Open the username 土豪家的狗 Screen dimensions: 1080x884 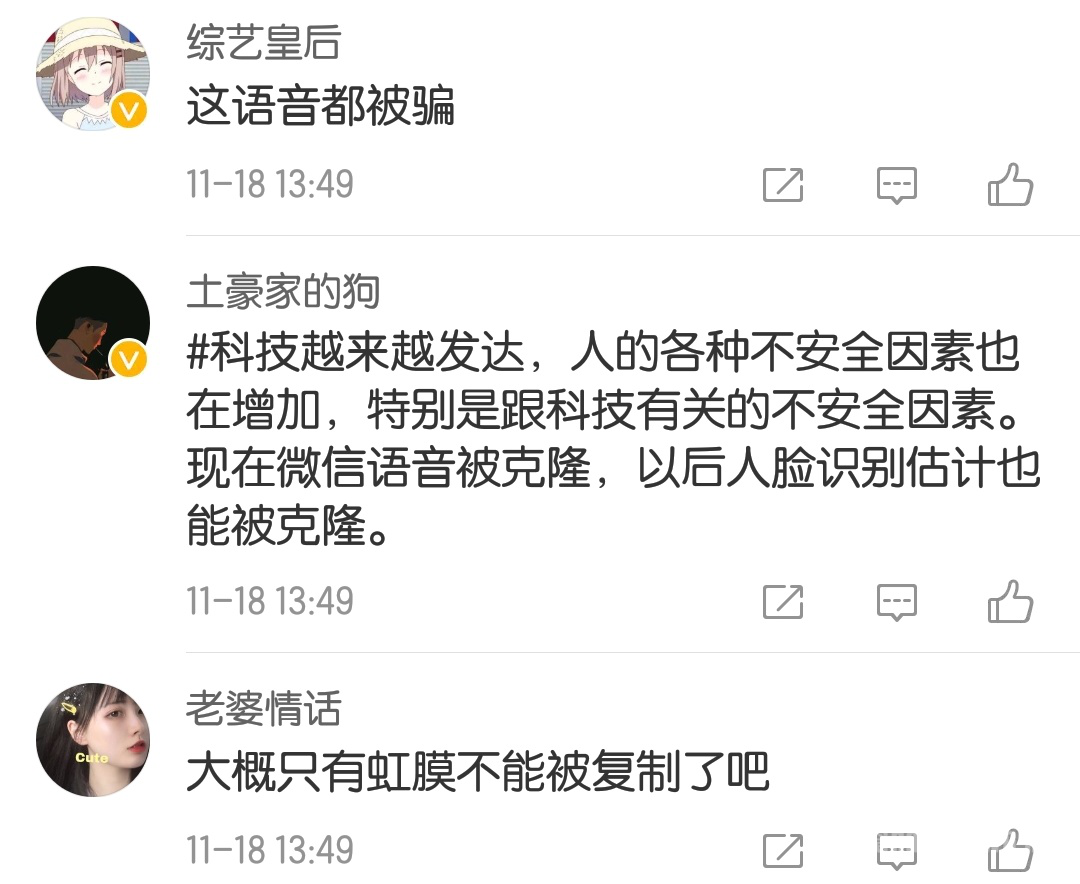point(283,292)
